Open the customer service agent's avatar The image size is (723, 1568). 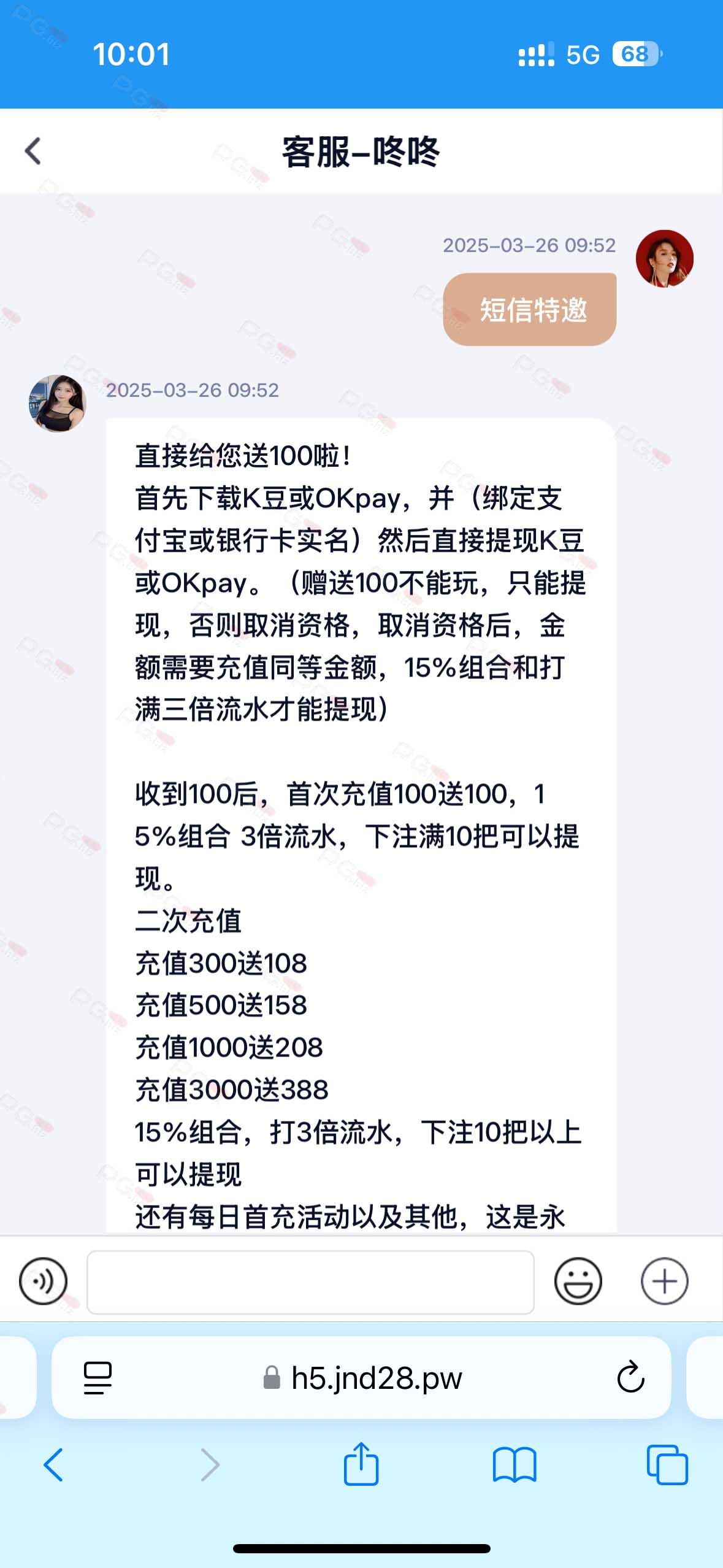click(58, 404)
